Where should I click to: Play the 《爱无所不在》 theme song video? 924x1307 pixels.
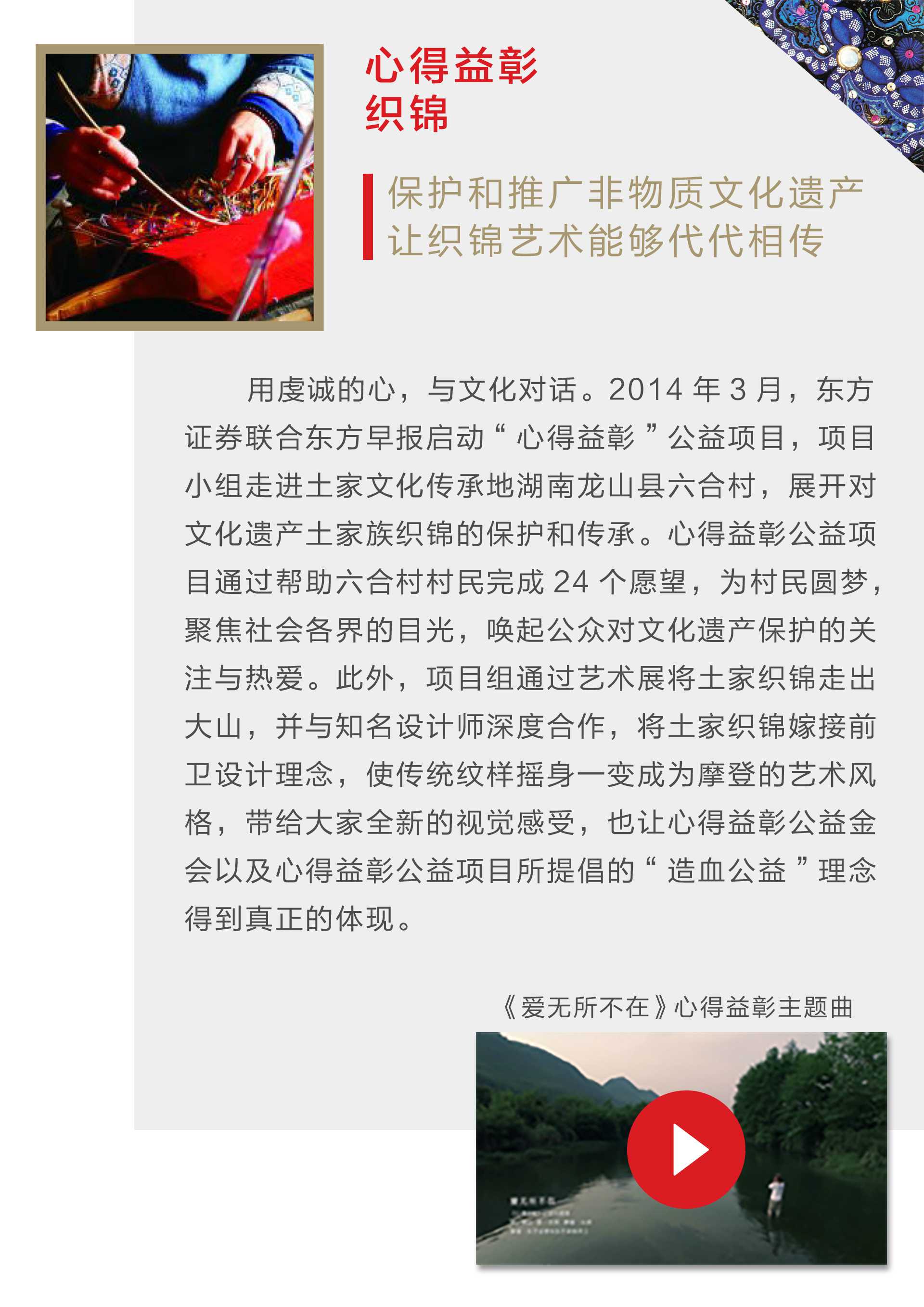[x=685, y=1149]
